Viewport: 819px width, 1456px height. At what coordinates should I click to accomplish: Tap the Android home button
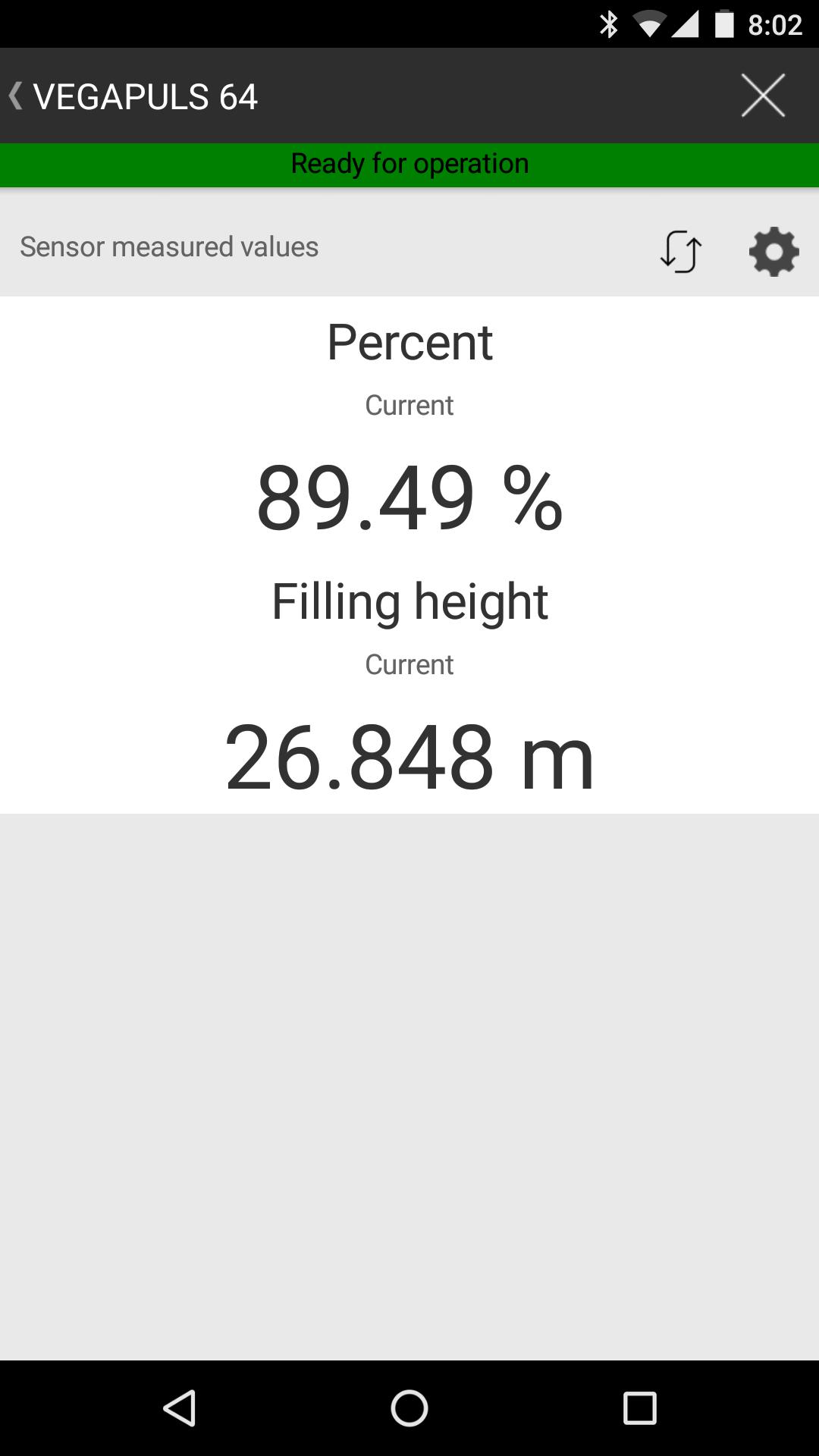pyautogui.click(x=409, y=1408)
